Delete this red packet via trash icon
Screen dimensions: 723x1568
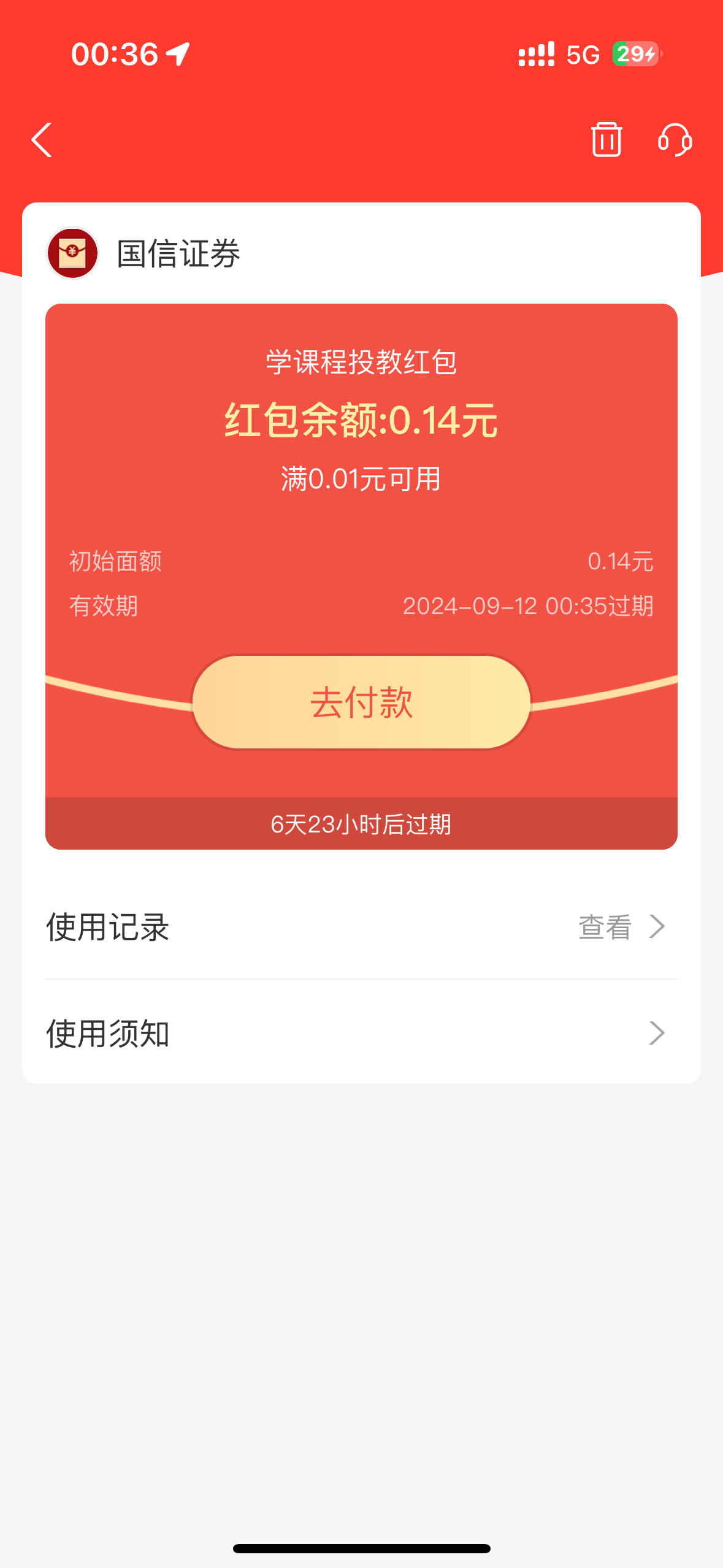(606, 140)
